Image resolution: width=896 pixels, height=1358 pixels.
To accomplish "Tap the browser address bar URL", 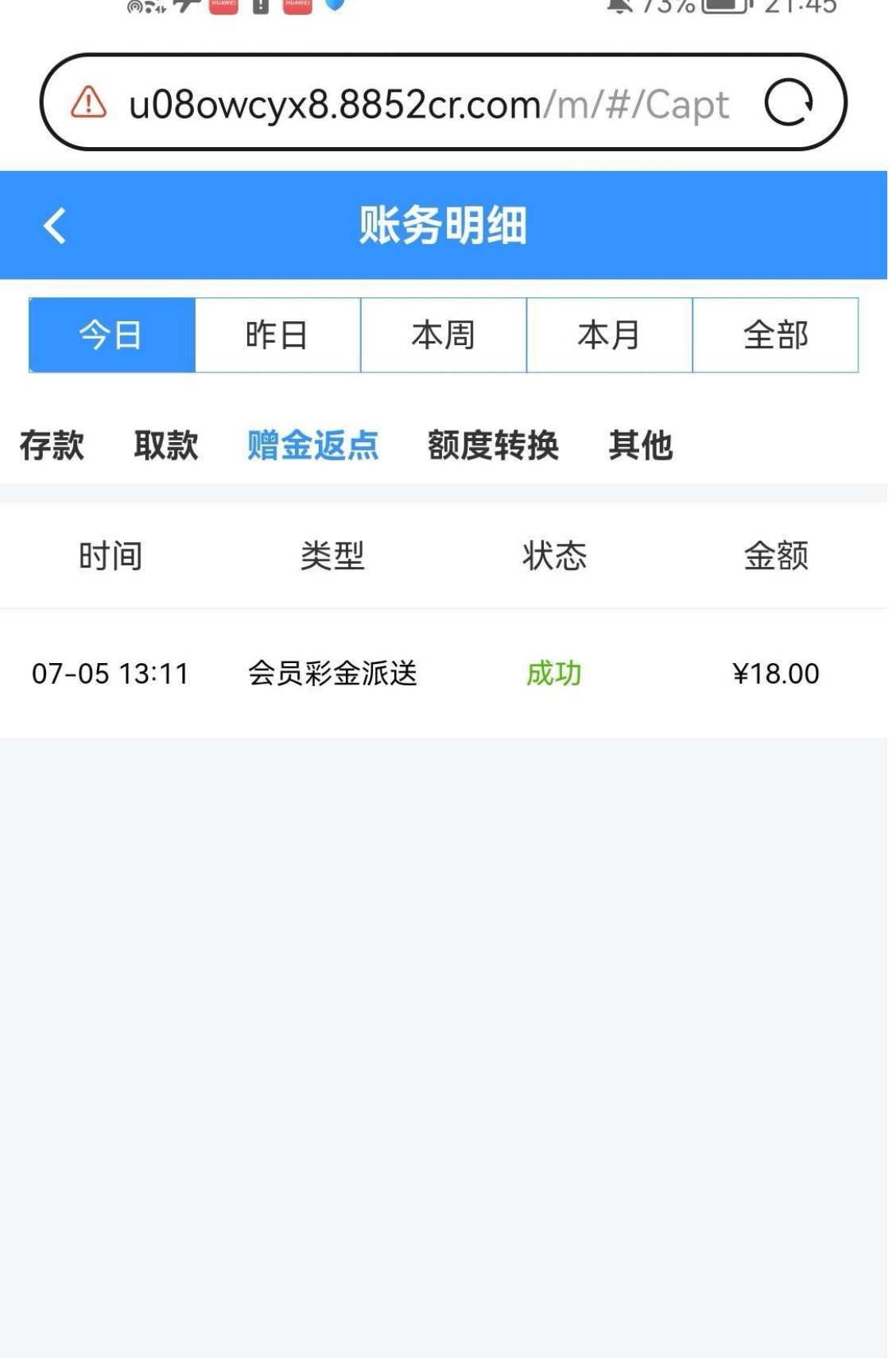I will (429, 104).
